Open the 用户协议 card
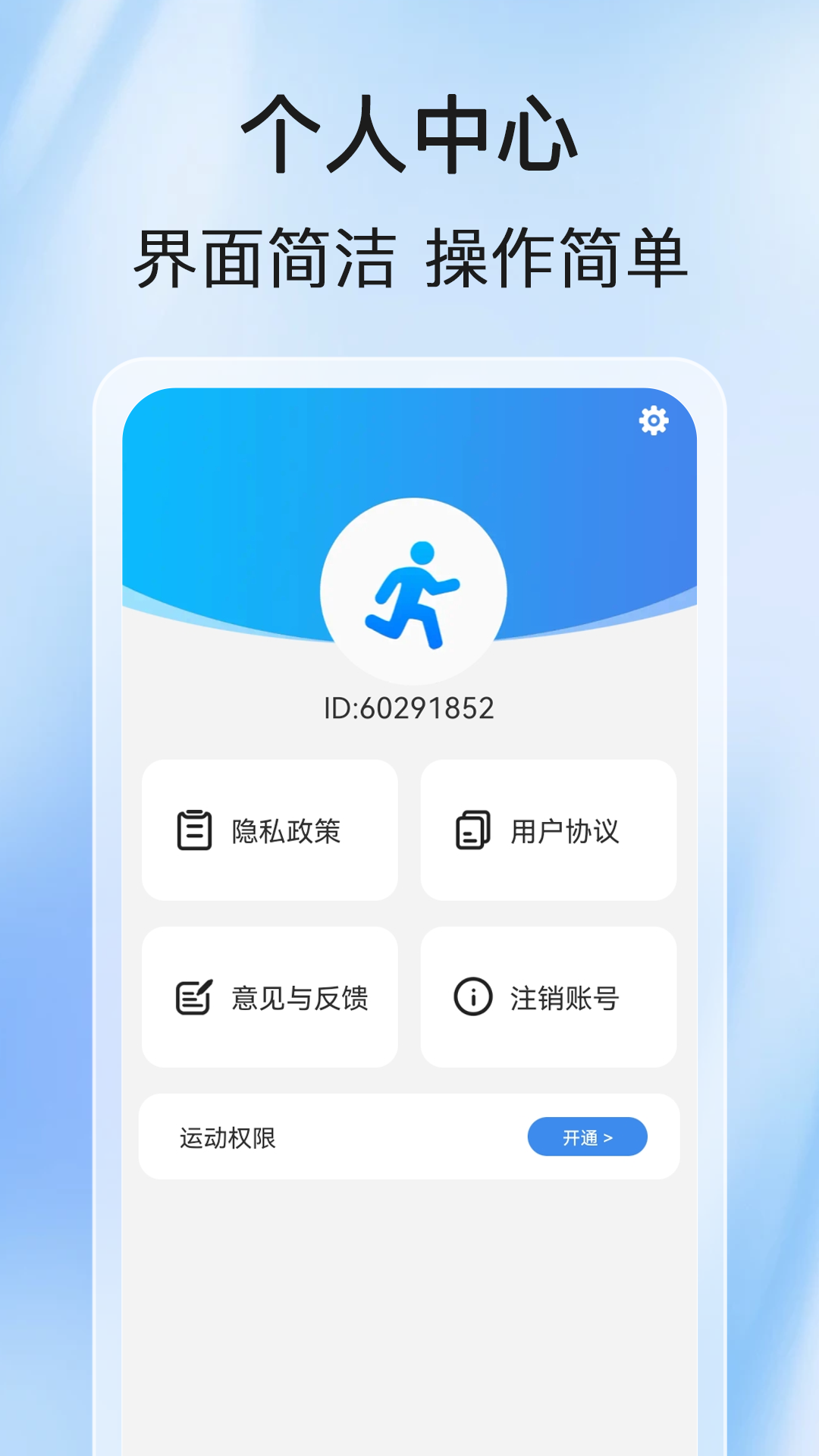Image resolution: width=819 pixels, height=1456 pixels. (548, 829)
